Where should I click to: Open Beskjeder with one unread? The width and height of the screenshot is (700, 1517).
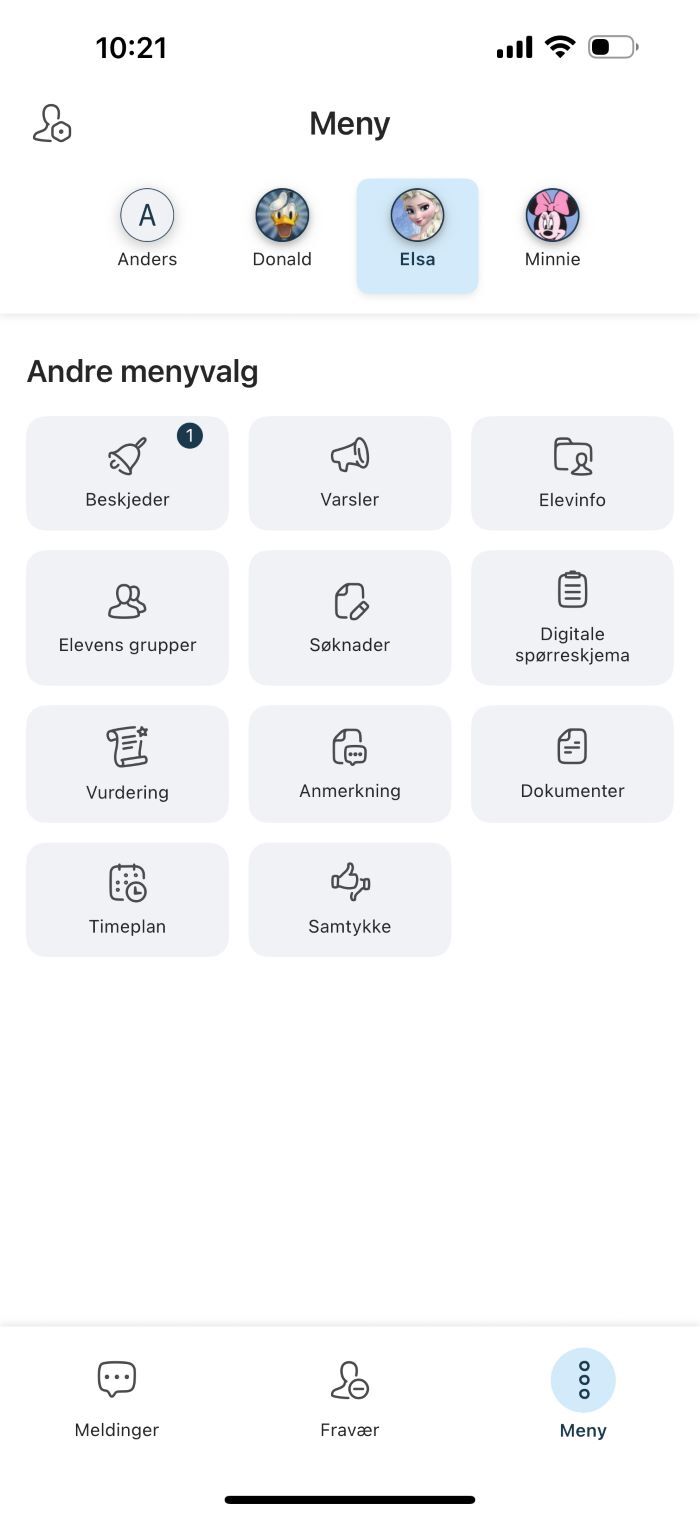tap(127, 473)
